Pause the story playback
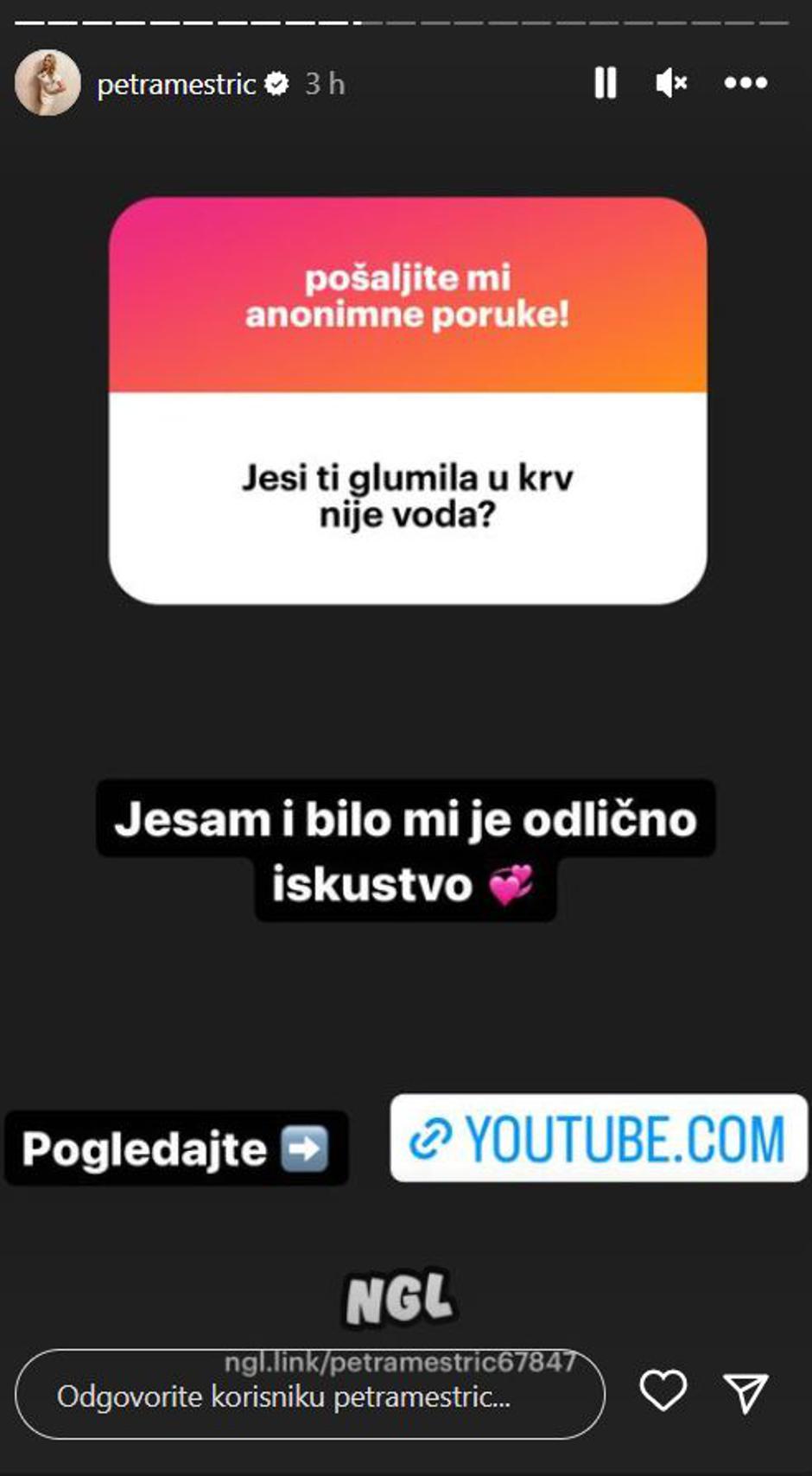The width and height of the screenshot is (812, 1476). point(606,83)
